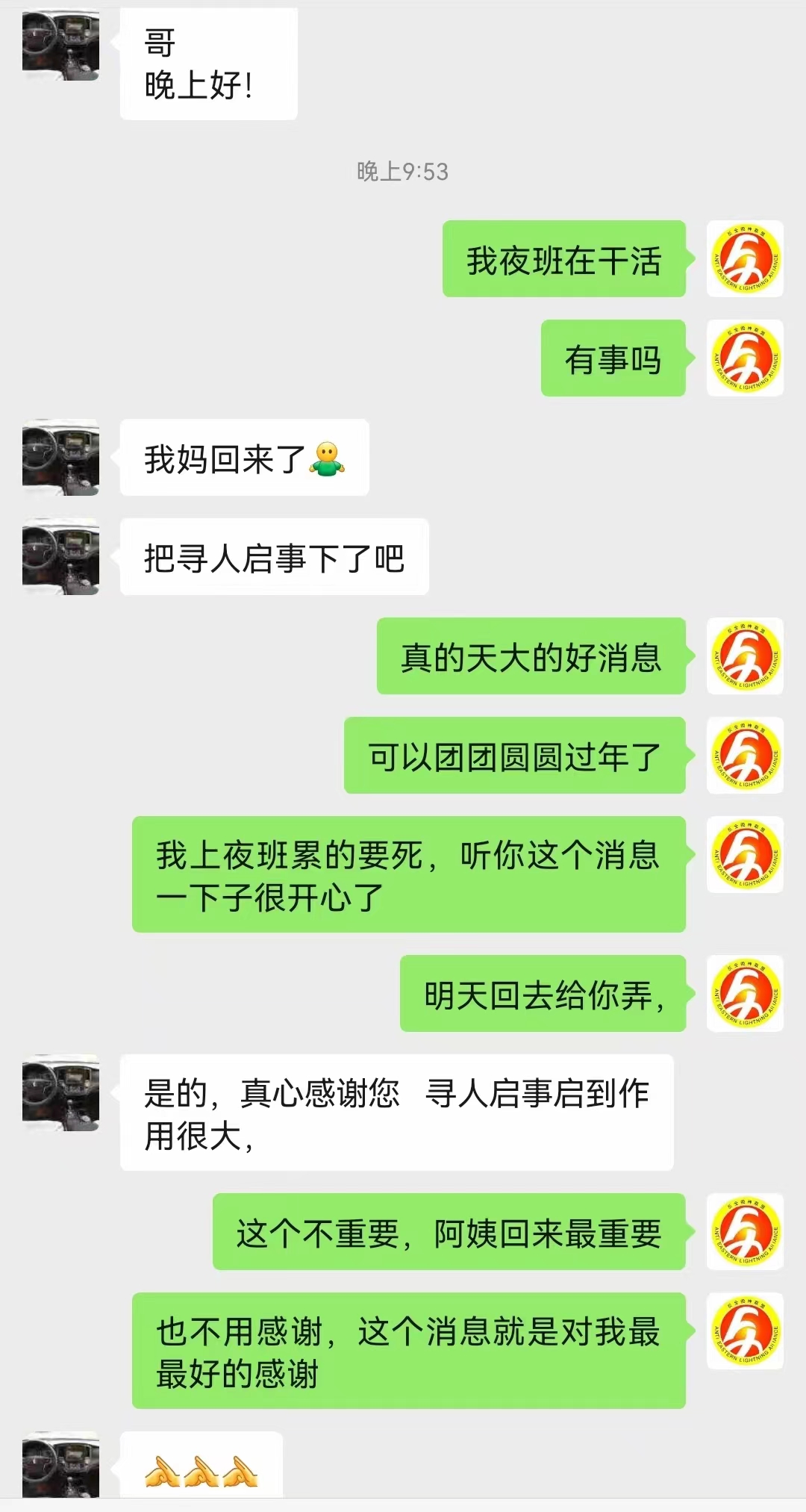This screenshot has width=806, height=1512.
Task: Tap the logo avatar beside '有事吗'
Action: tap(745, 358)
